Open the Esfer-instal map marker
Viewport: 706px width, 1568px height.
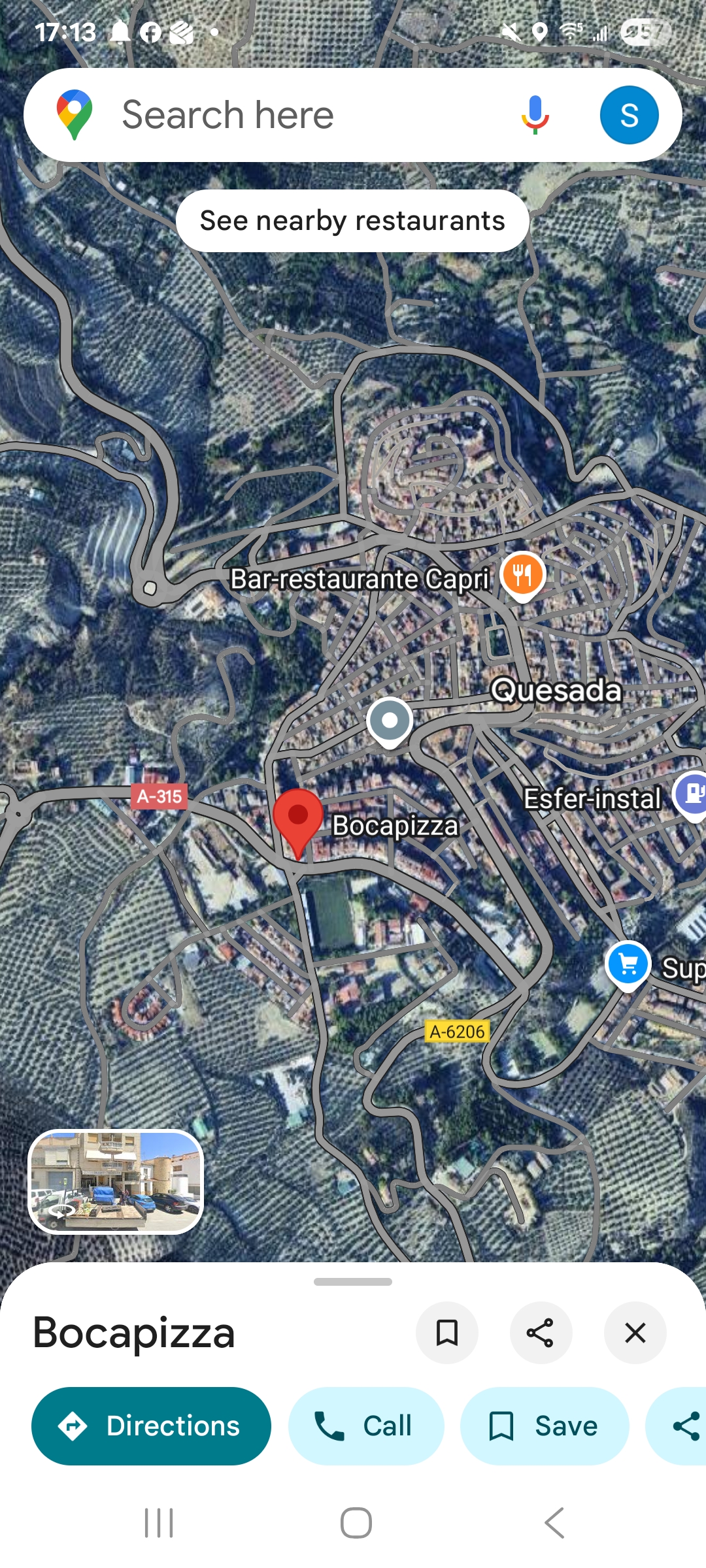click(690, 795)
